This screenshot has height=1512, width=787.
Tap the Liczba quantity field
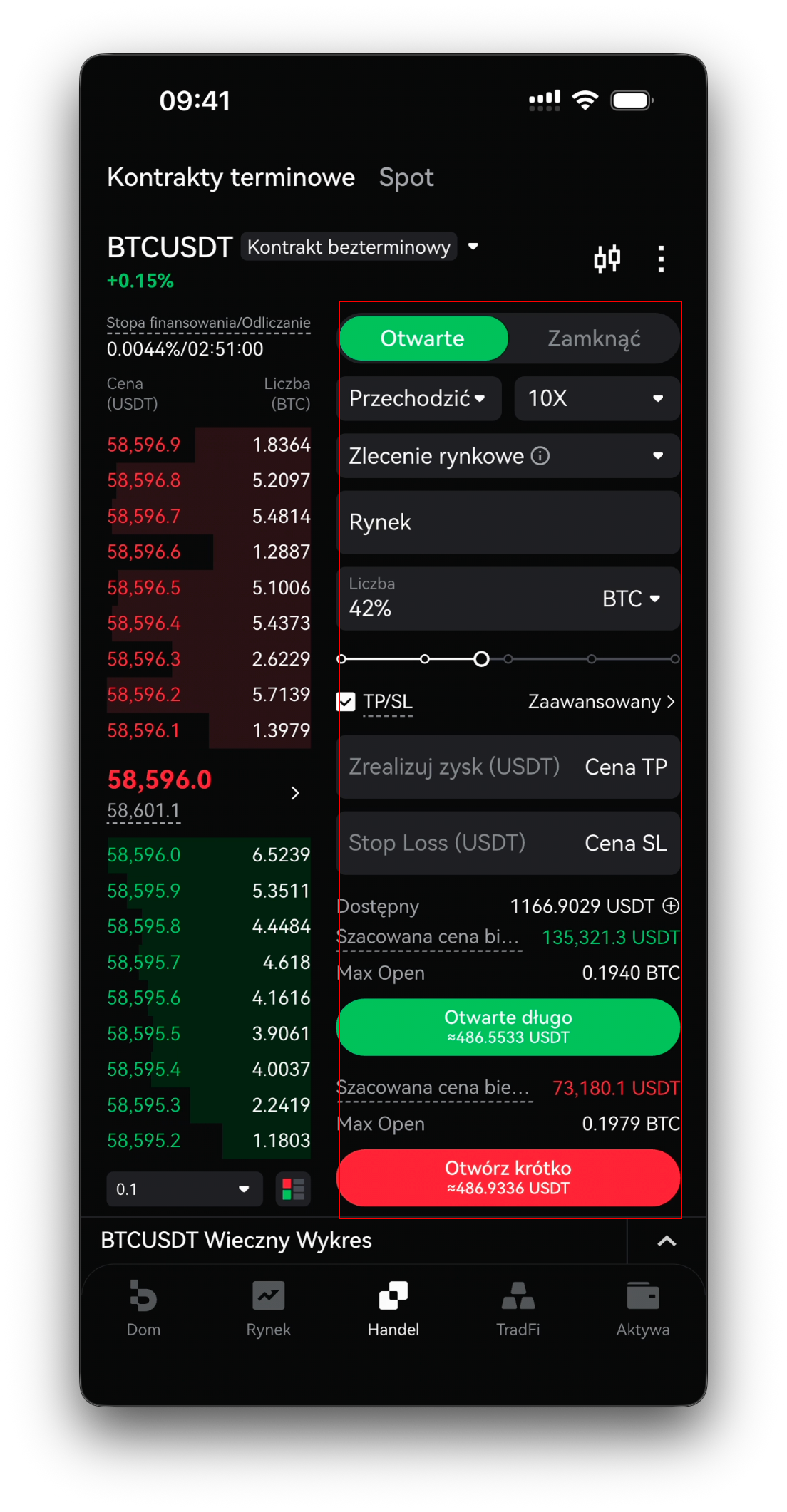tap(463, 599)
